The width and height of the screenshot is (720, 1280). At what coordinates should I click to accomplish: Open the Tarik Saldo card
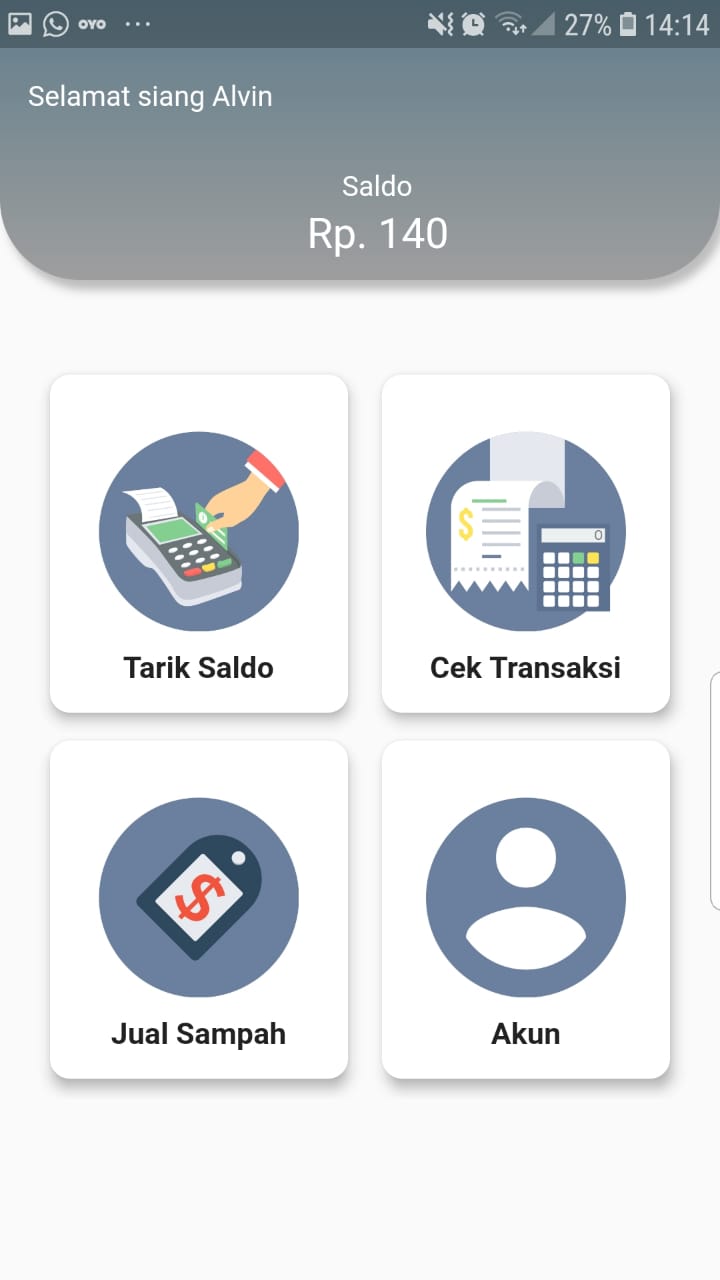tap(199, 544)
